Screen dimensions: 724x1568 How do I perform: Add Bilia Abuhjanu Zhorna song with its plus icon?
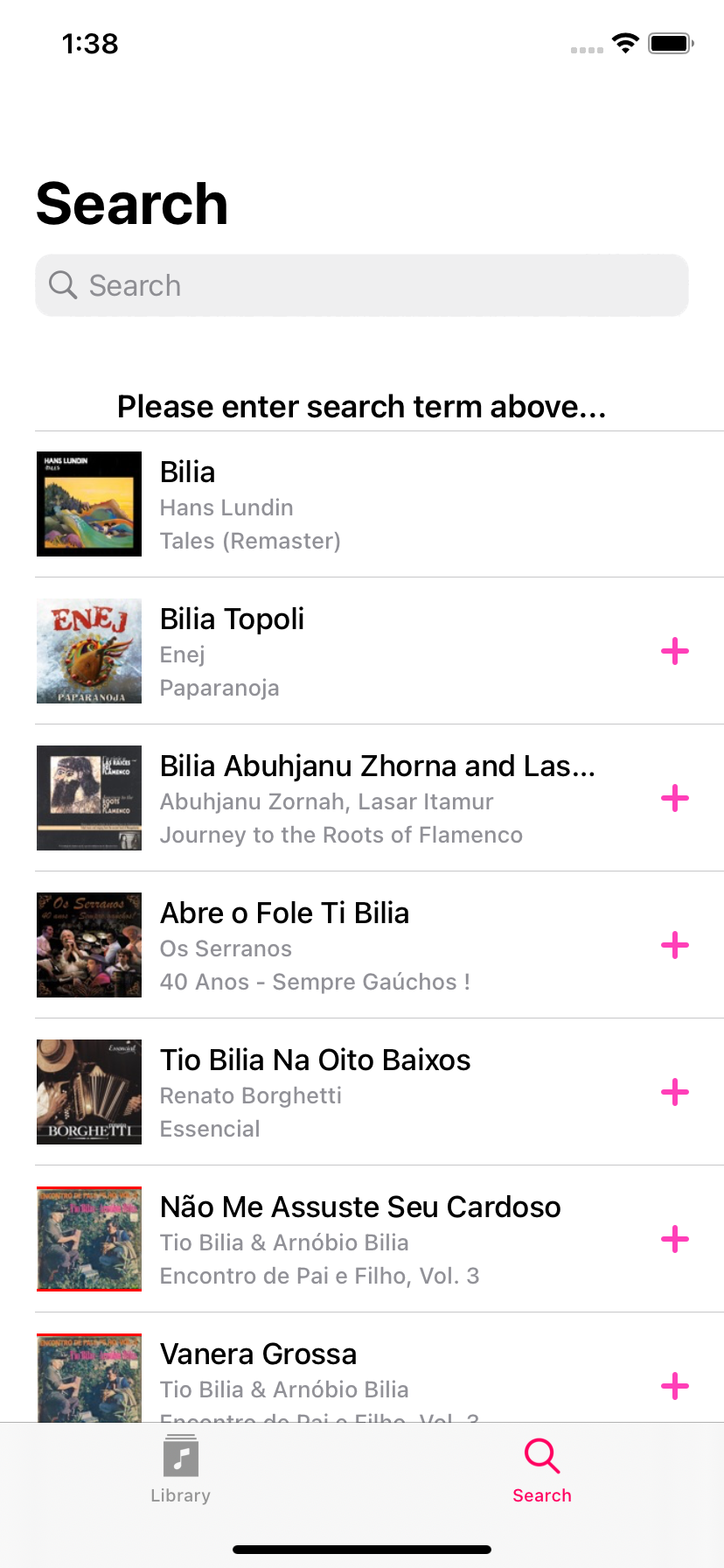click(x=674, y=798)
